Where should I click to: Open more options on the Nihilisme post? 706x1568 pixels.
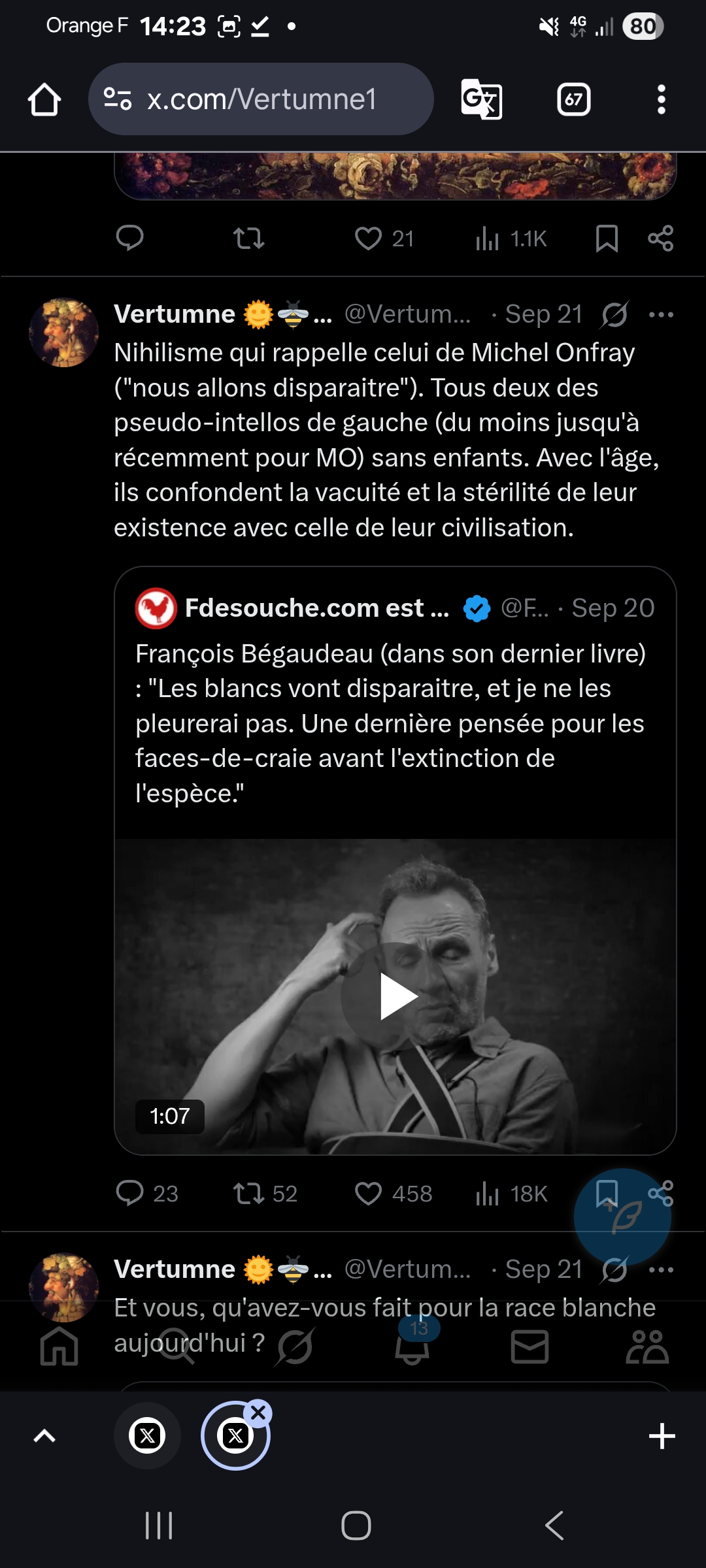click(x=661, y=315)
